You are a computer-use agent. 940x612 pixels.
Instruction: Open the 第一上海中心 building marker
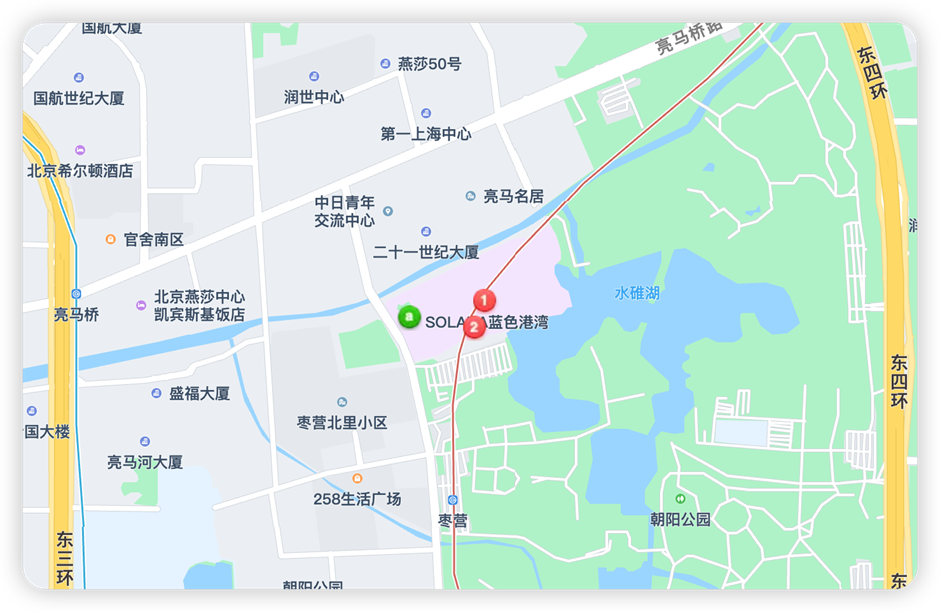426,113
